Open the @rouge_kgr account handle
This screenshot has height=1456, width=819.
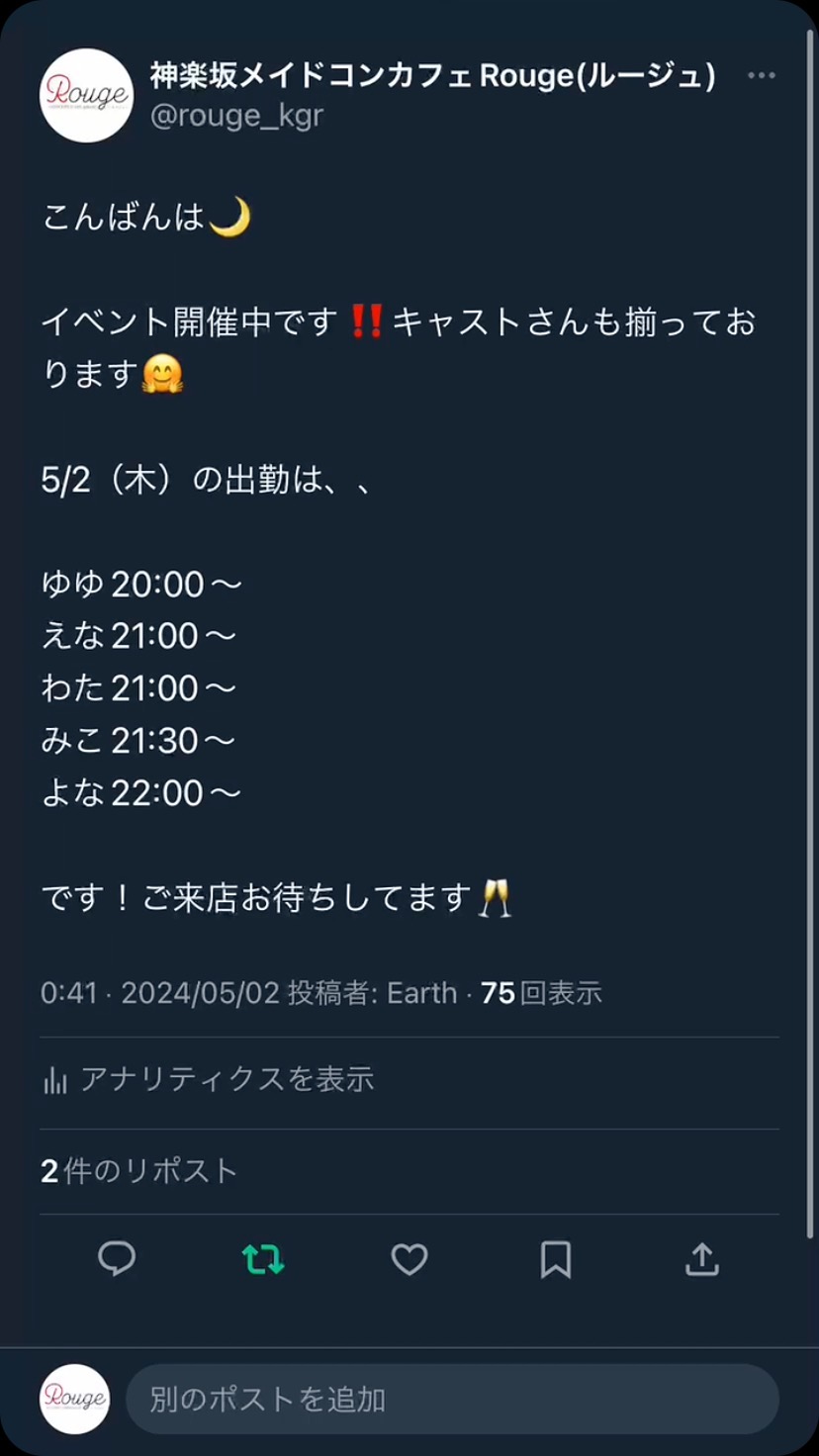tap(236, 116)
